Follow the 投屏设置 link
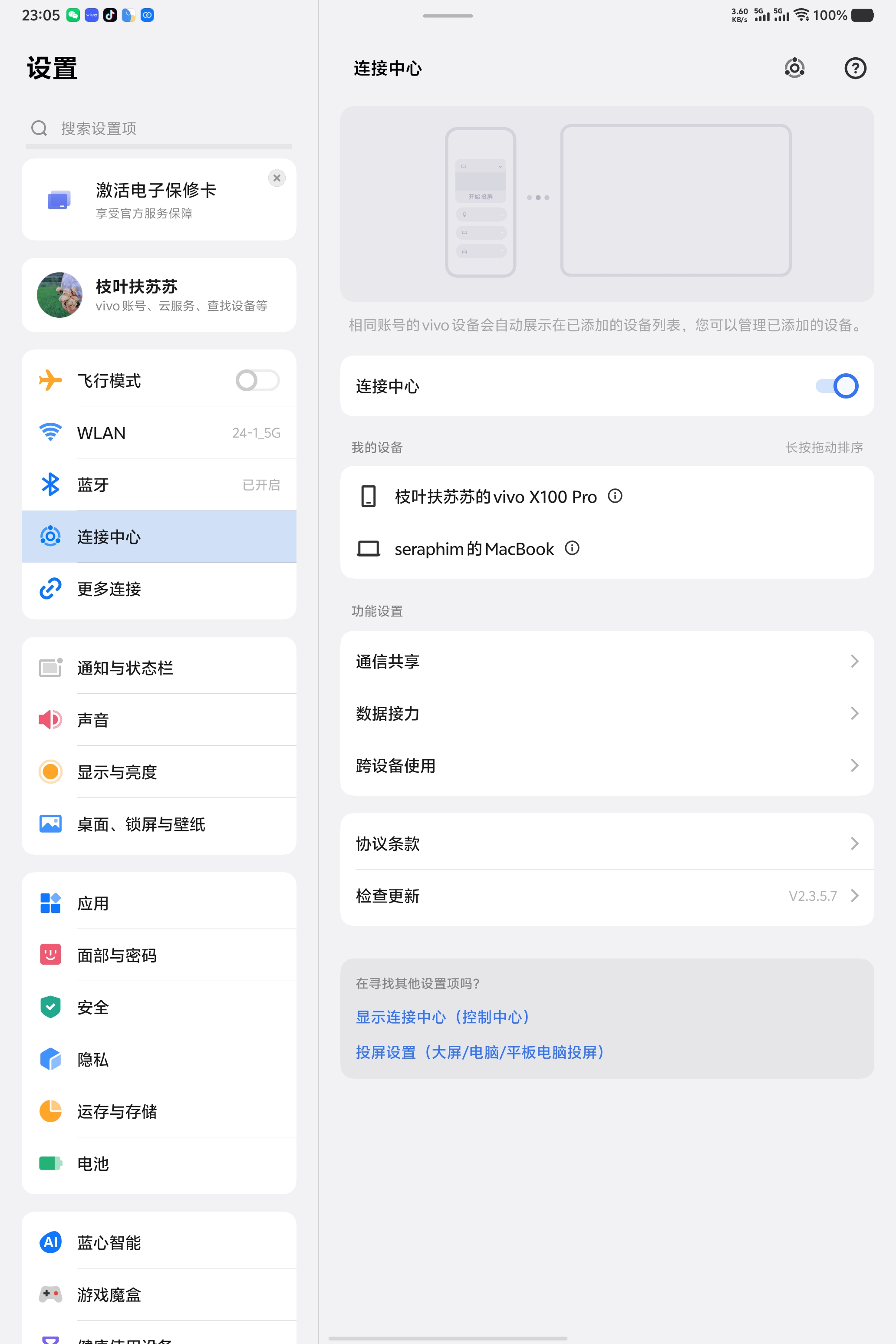896x1344 pixels. 480,1052
